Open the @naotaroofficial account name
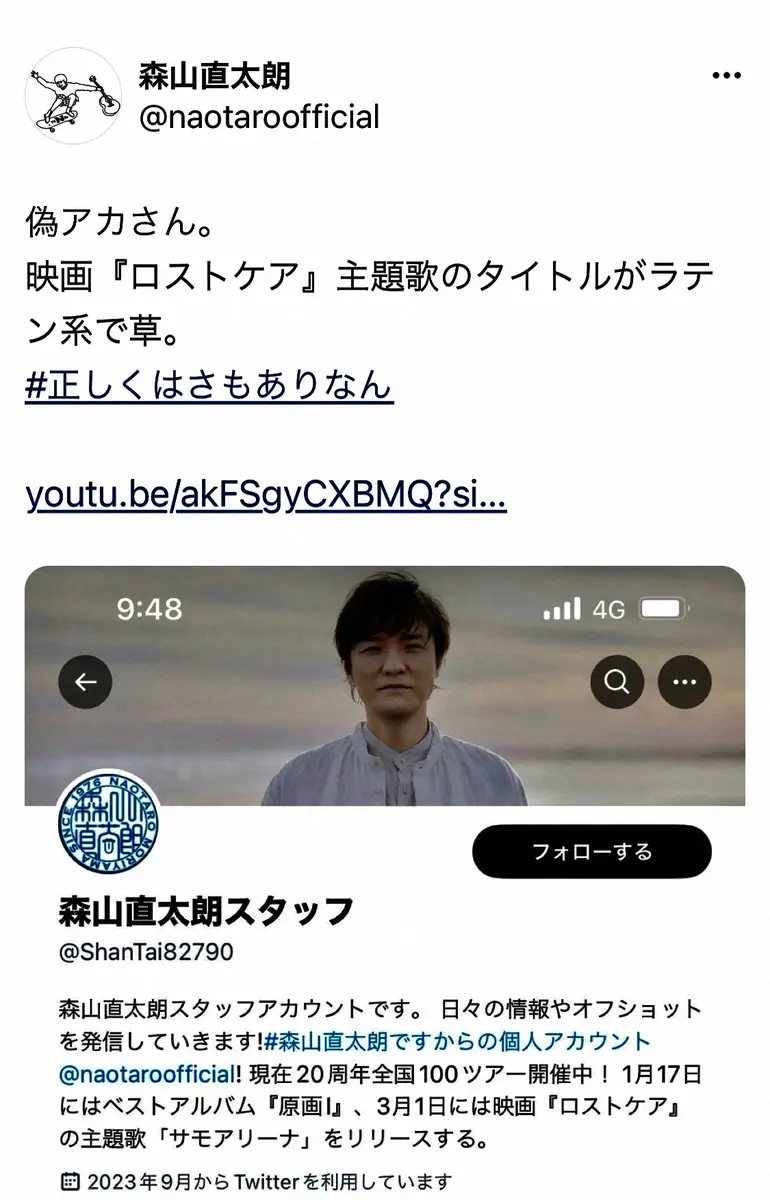This screenshot has height=1200, width=770. point(259,117)
